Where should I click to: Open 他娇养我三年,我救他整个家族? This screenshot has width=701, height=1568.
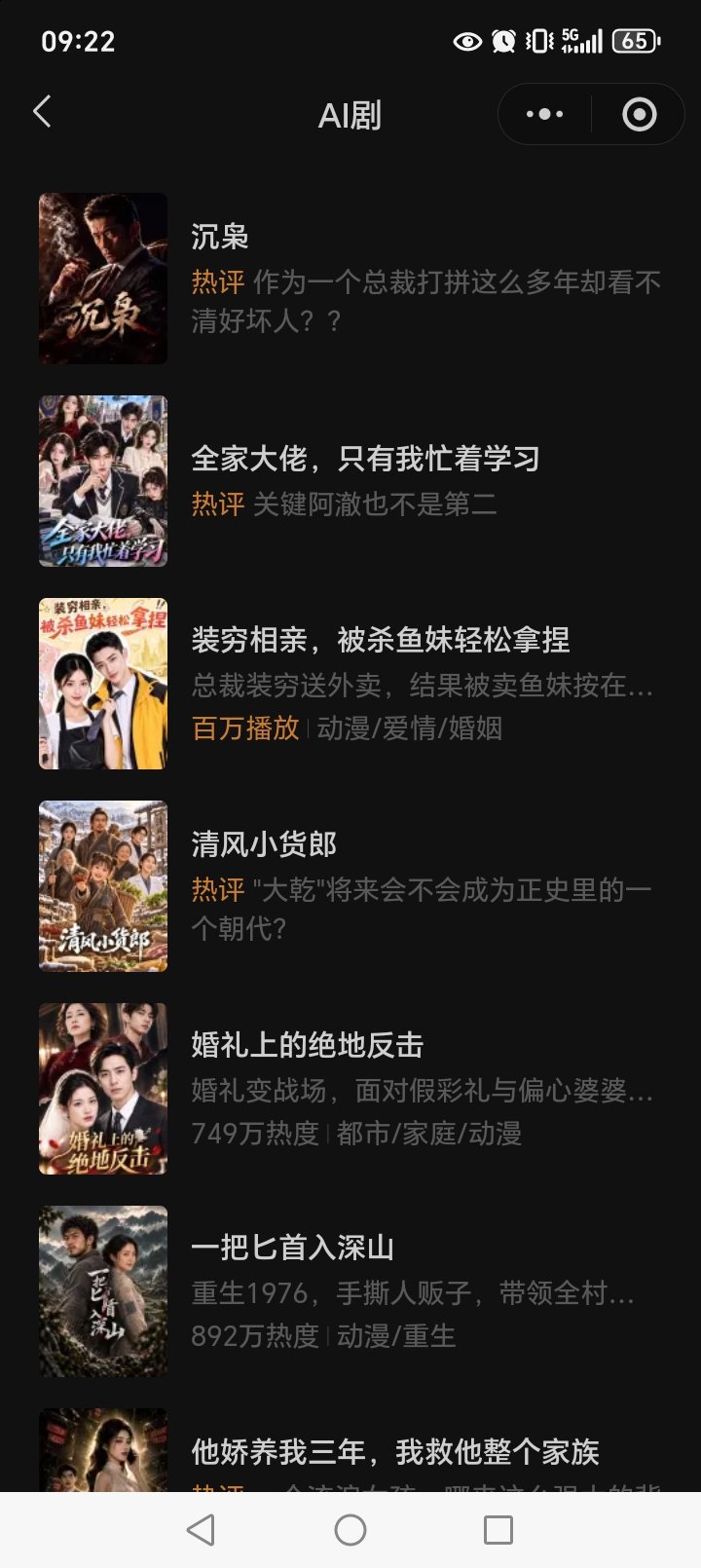click(x=350, y=1450)
